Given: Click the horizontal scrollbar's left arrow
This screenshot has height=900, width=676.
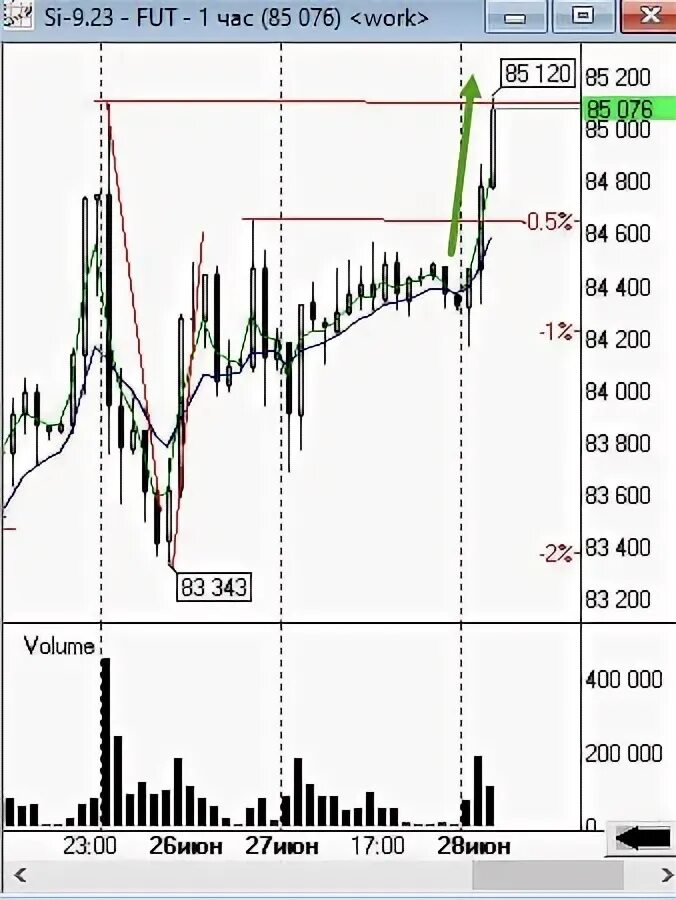Looking at the screenshot, I should point(17,878).
